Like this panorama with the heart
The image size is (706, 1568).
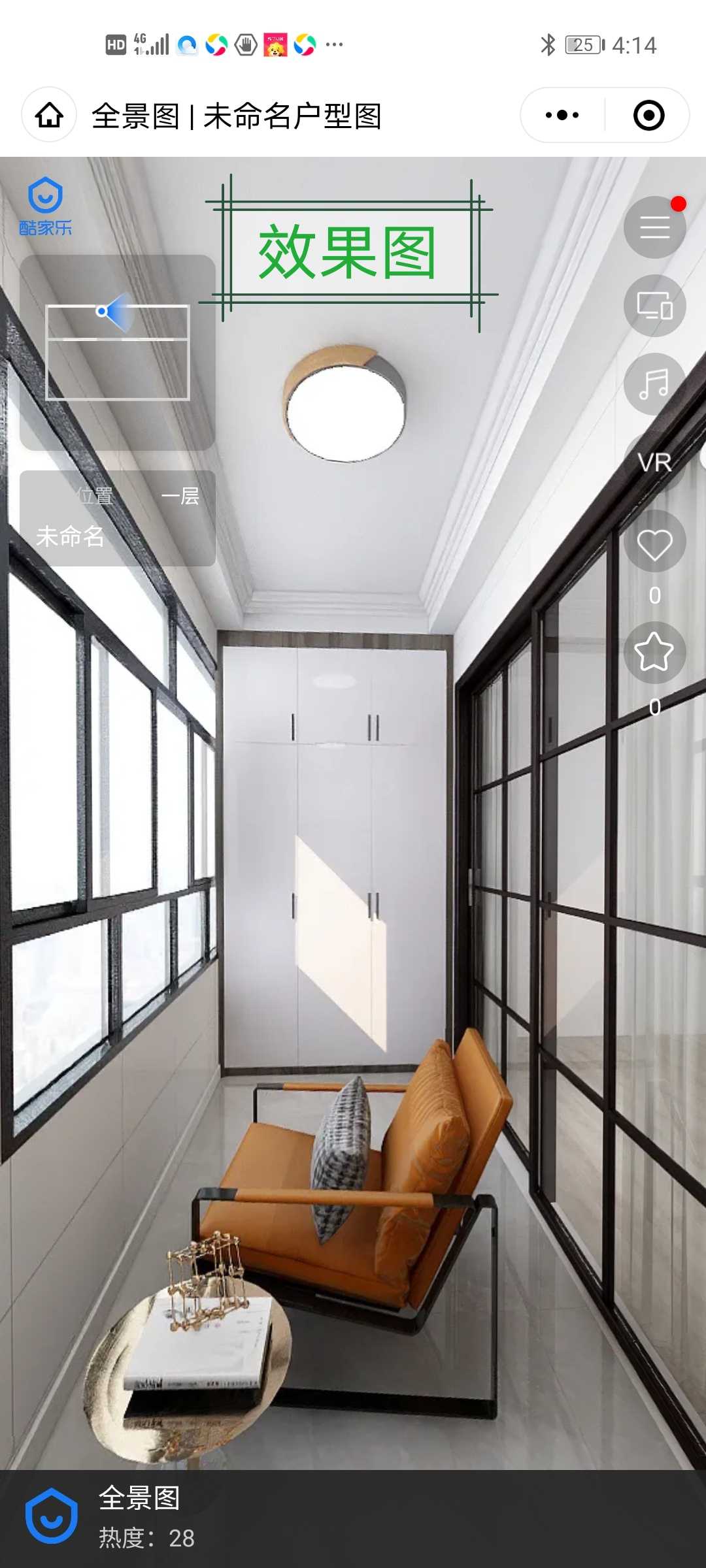[654, 544]
